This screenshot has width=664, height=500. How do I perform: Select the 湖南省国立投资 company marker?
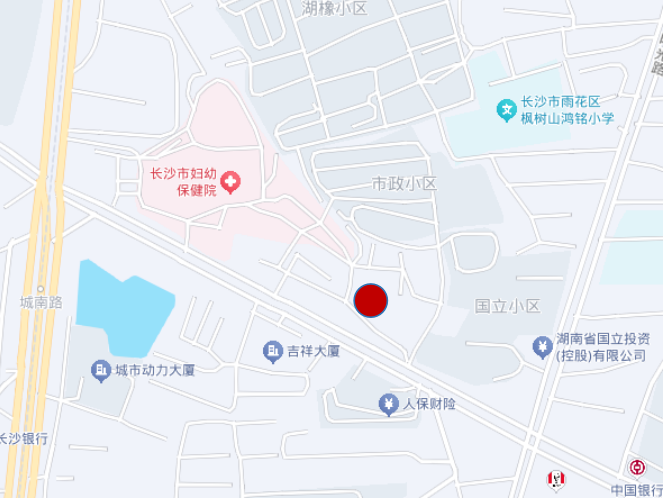click(541, 347)
